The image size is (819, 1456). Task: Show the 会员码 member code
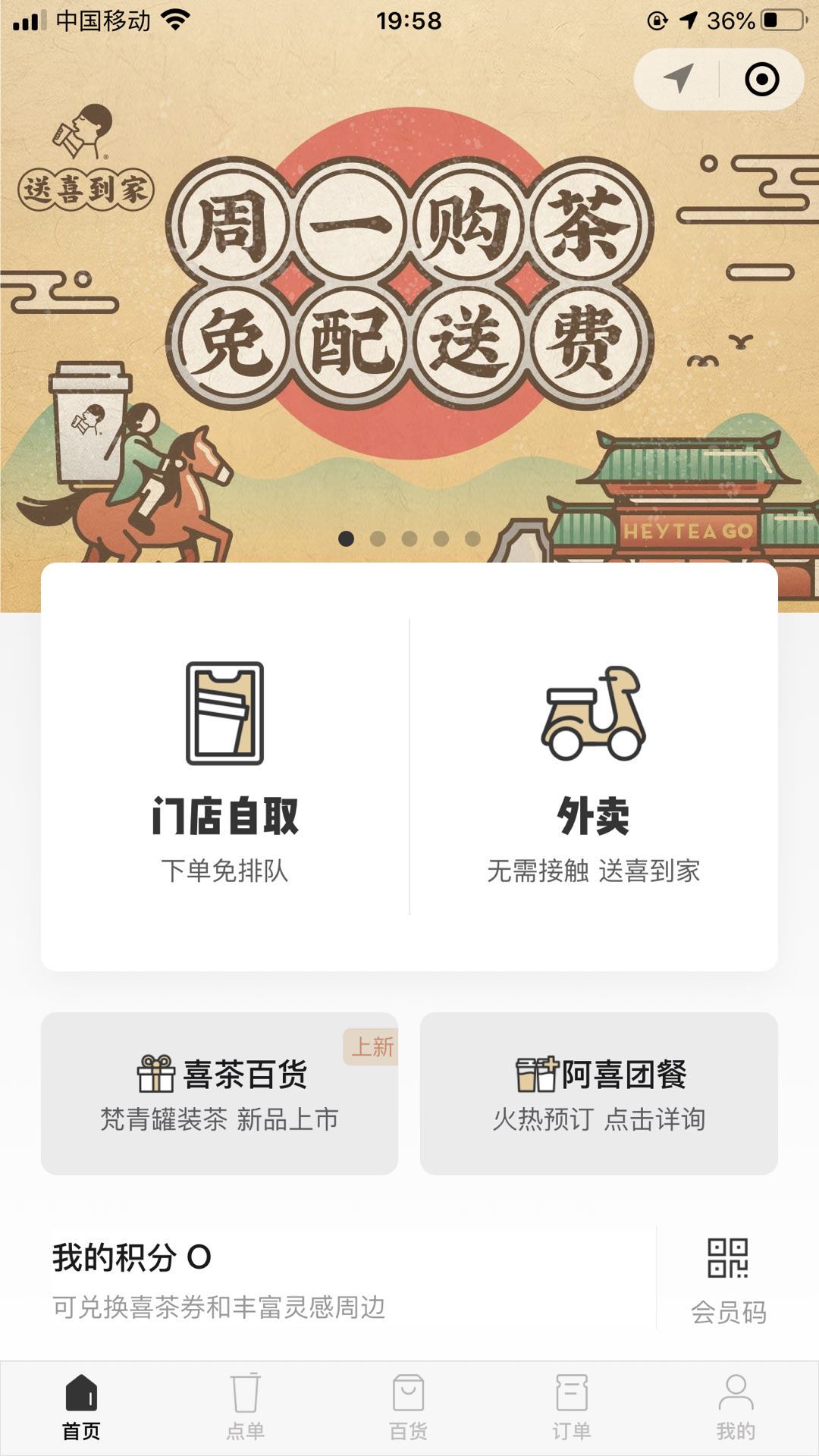click(727, 1279)
